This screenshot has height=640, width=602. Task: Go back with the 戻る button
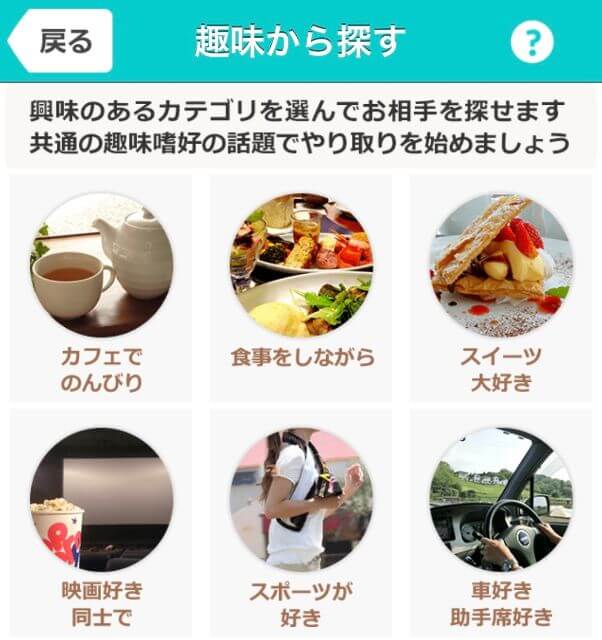coord(62,41)
